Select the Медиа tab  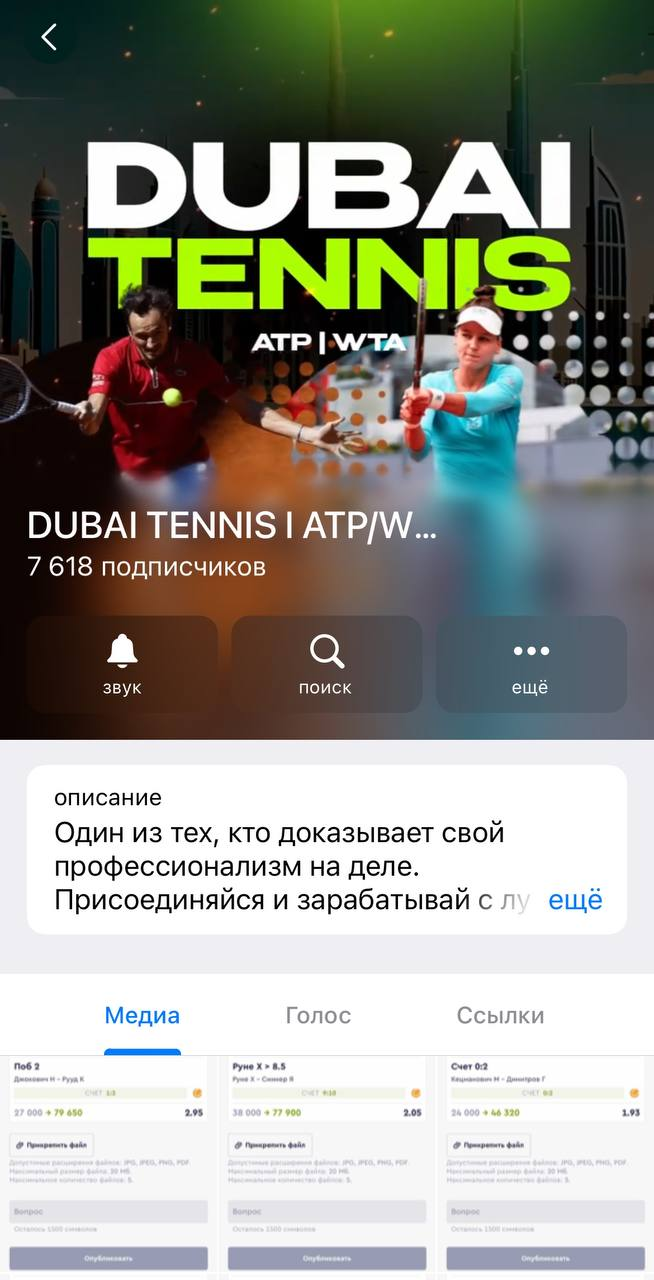coord(142,1016)
